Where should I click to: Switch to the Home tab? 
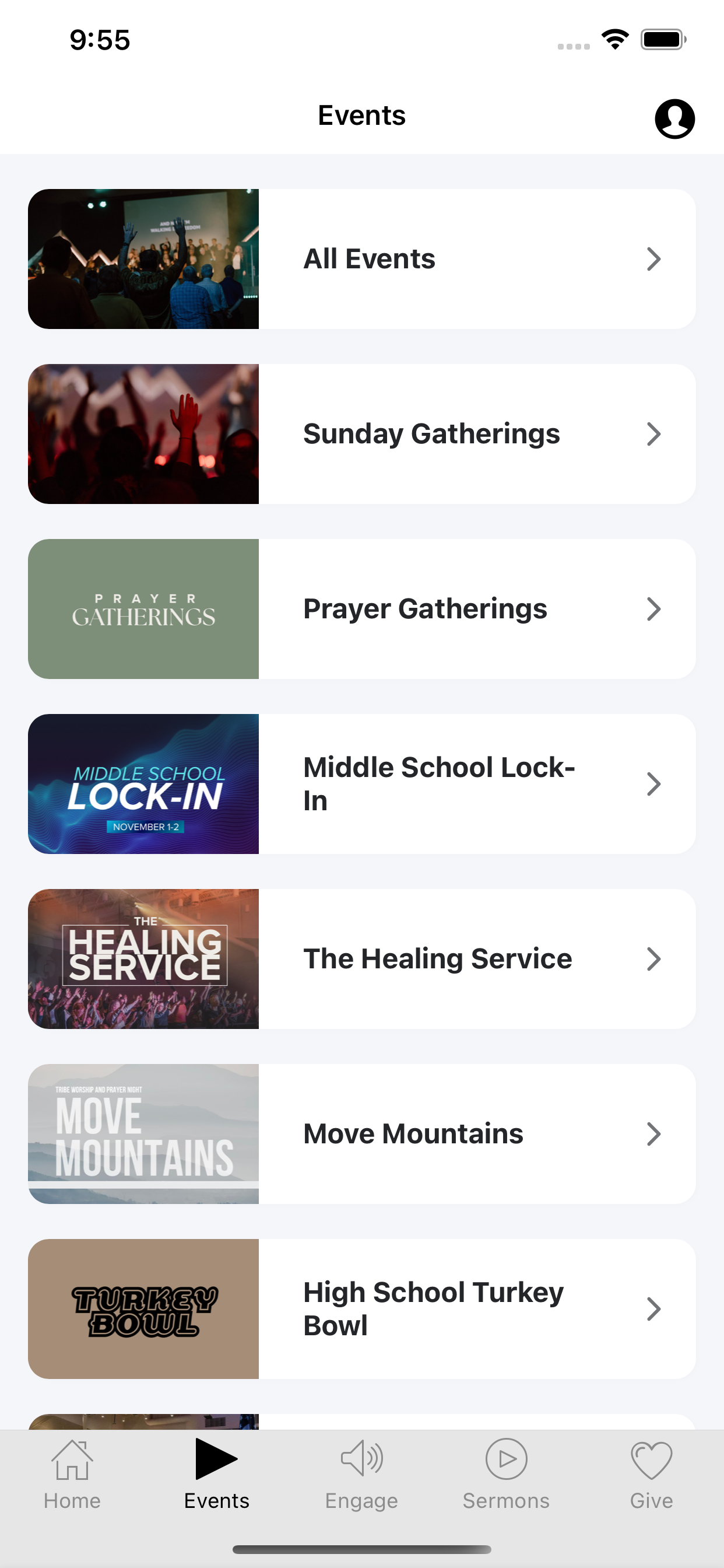(72, 1474)
